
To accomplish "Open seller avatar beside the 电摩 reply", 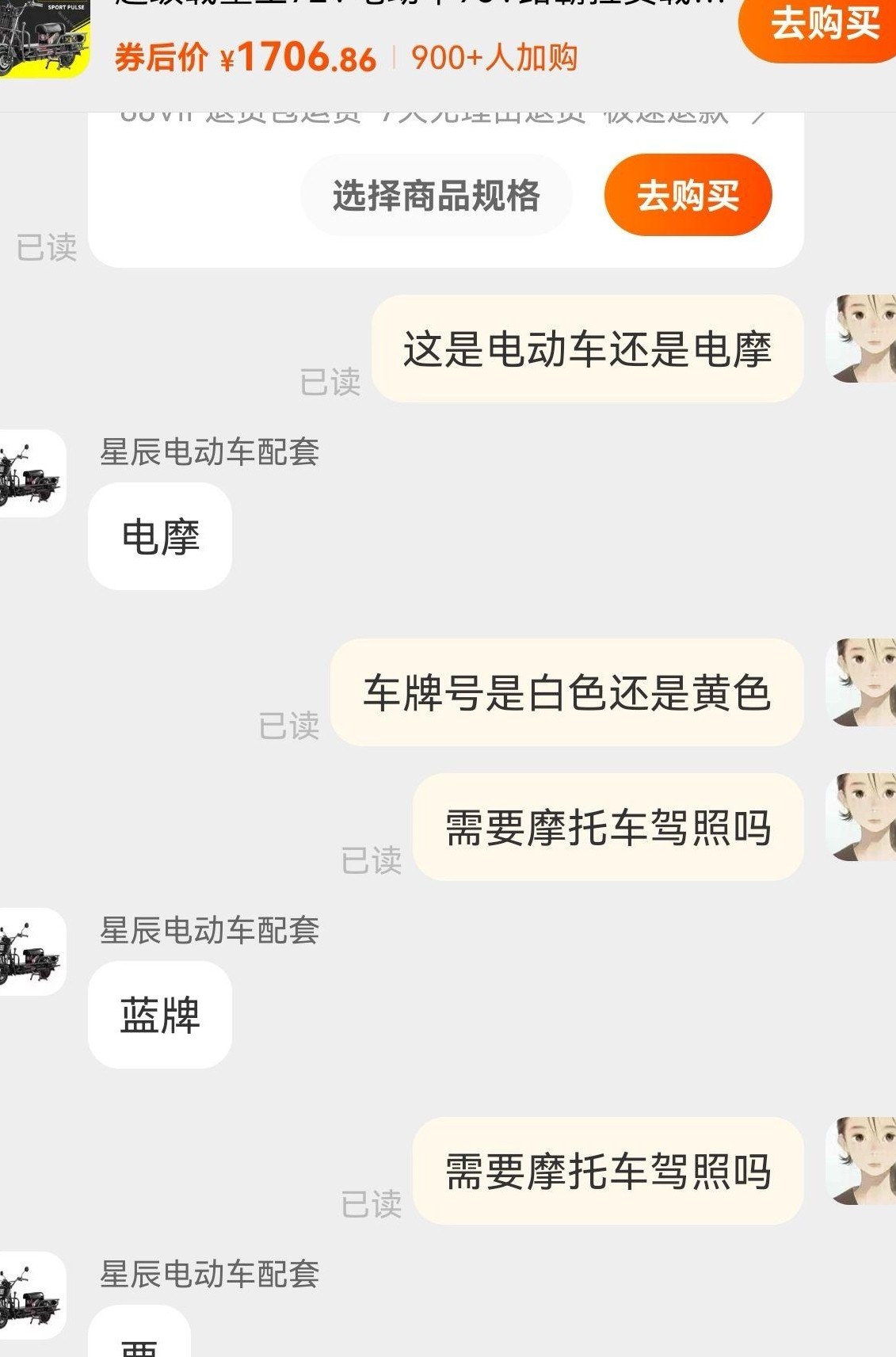I will [x=32, y=473].
